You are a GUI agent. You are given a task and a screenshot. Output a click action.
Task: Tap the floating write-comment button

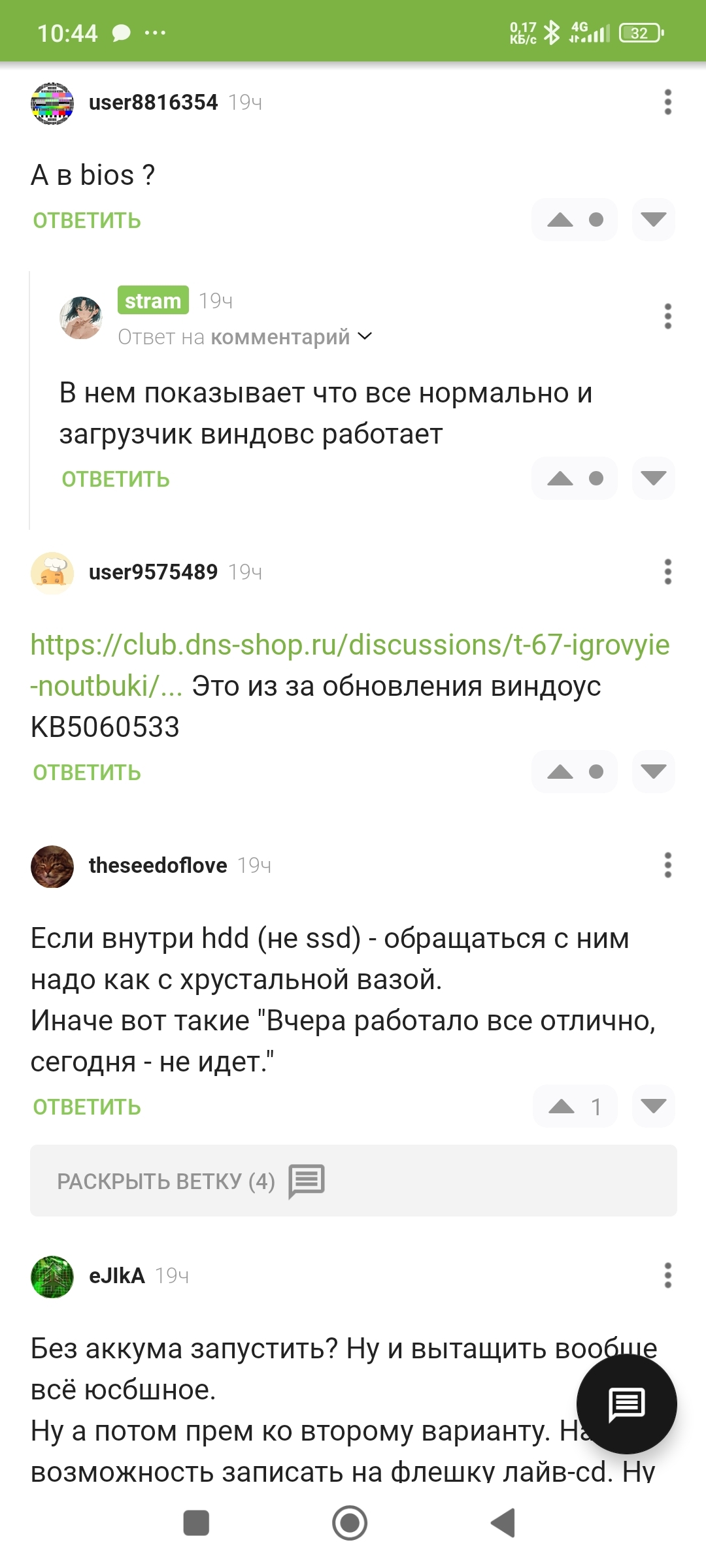point(626,1404)
